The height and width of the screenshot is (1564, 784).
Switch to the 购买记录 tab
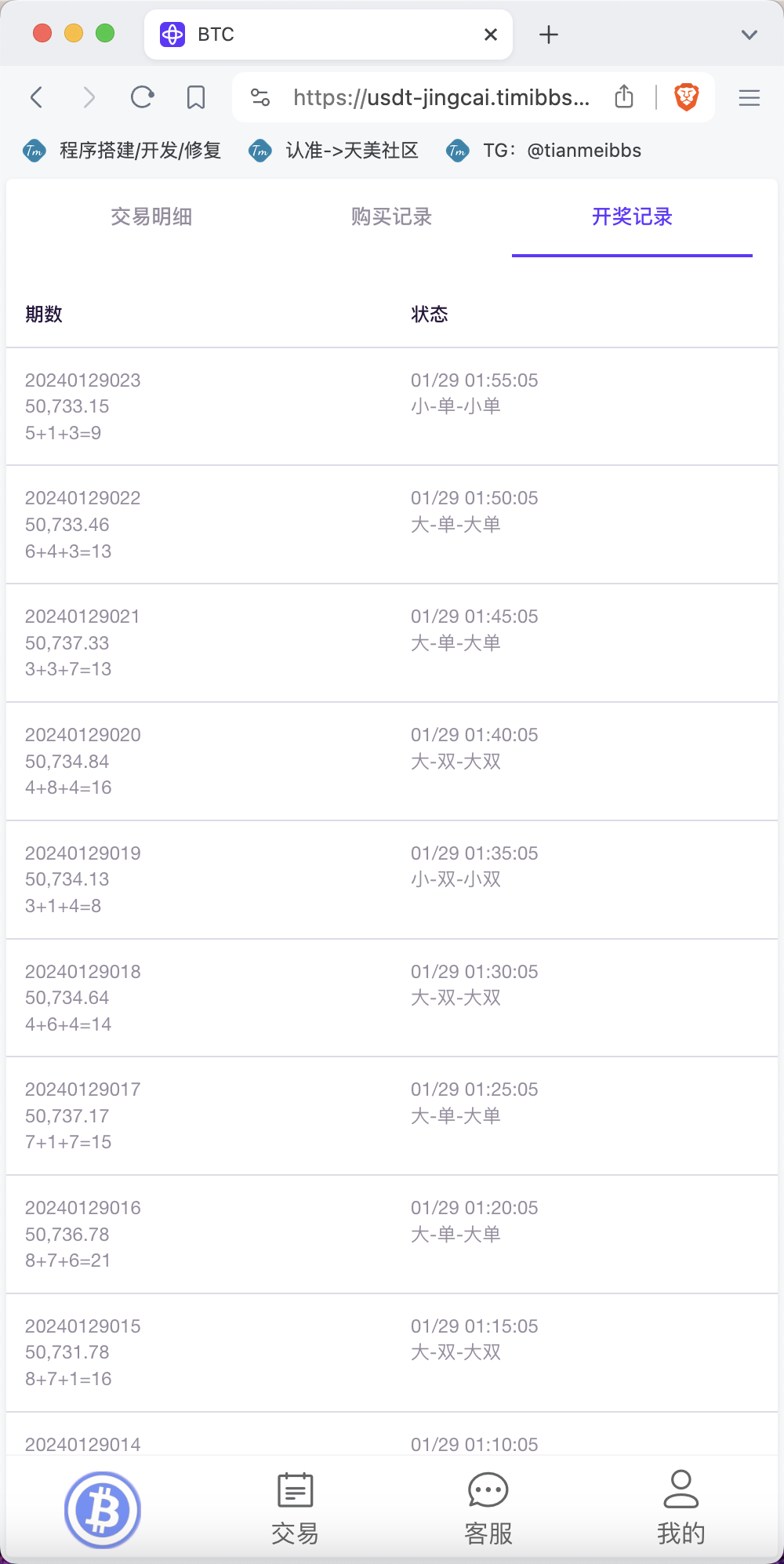point(391,216)
